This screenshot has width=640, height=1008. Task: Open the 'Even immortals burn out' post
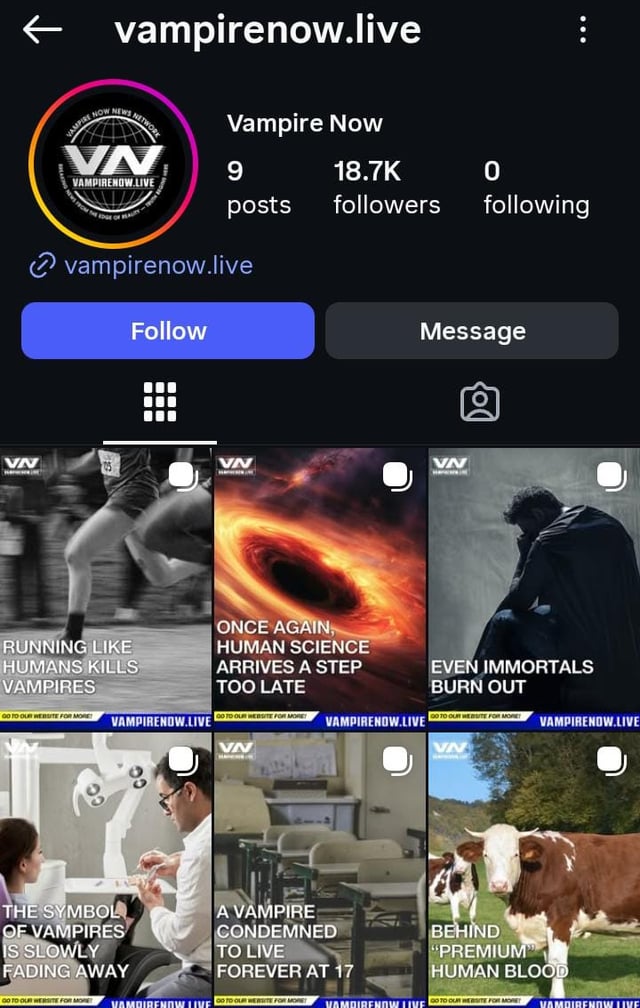(534, 588)
